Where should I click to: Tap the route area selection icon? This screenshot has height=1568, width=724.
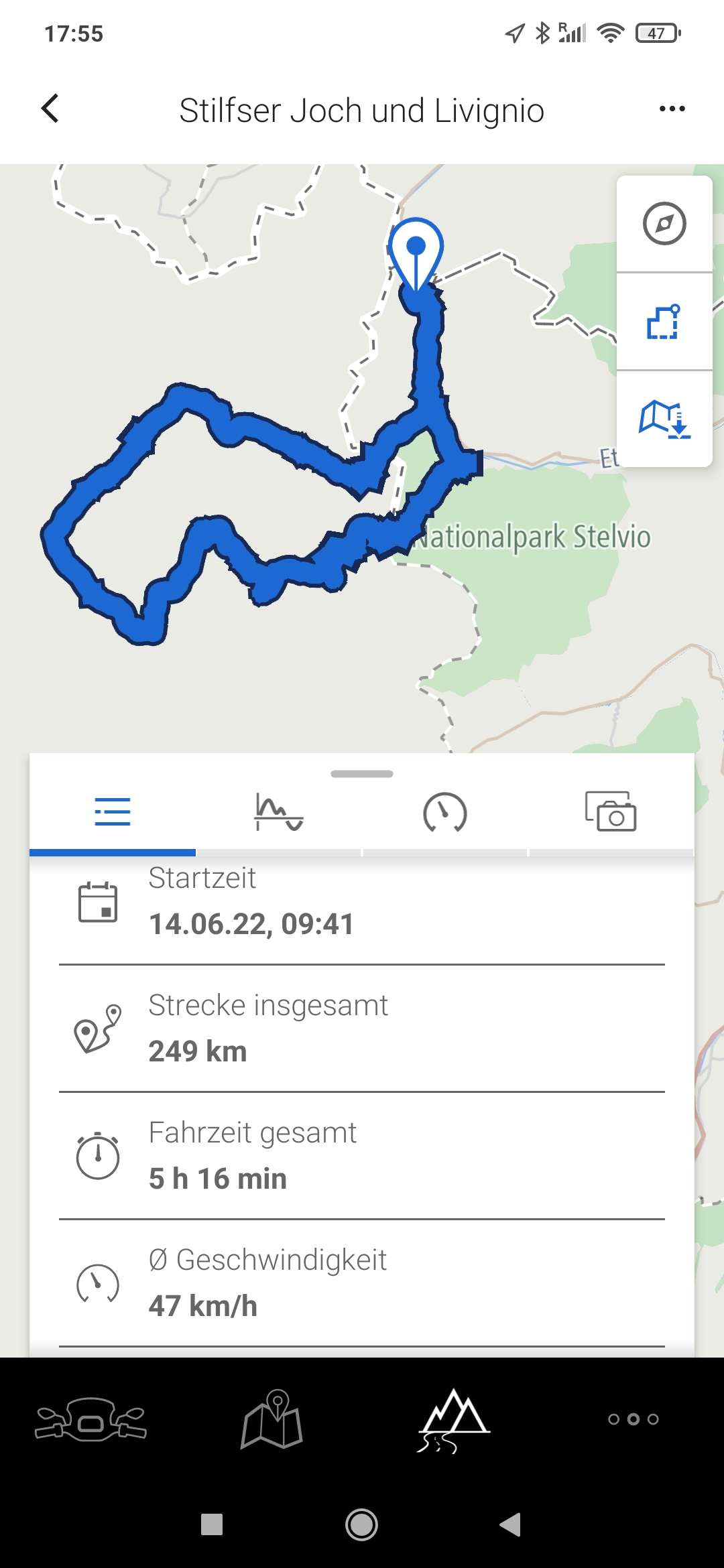click(664, 322)
